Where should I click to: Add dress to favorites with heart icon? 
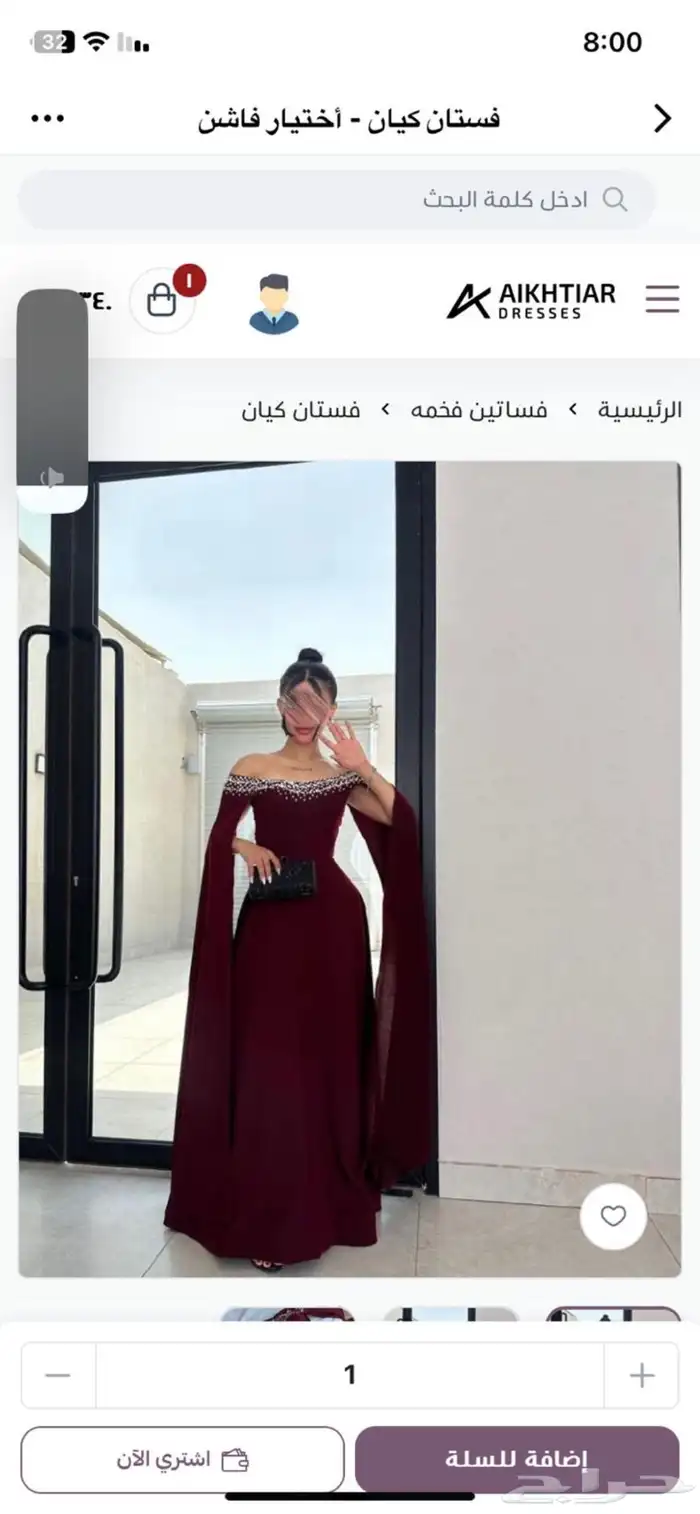613,1216
